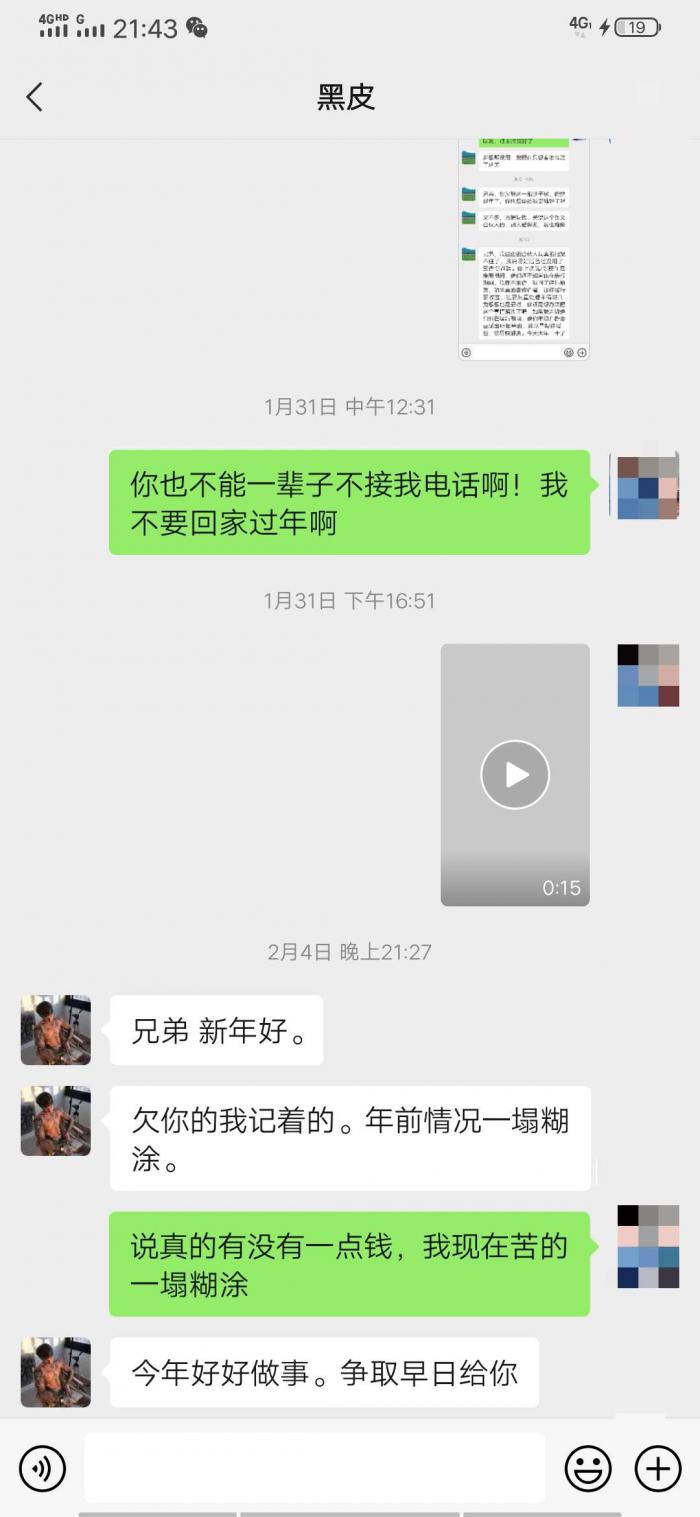This screenshot has height=1517, width=700.
Task: Play the 0:15 video message
Action: tap(515, 774)
